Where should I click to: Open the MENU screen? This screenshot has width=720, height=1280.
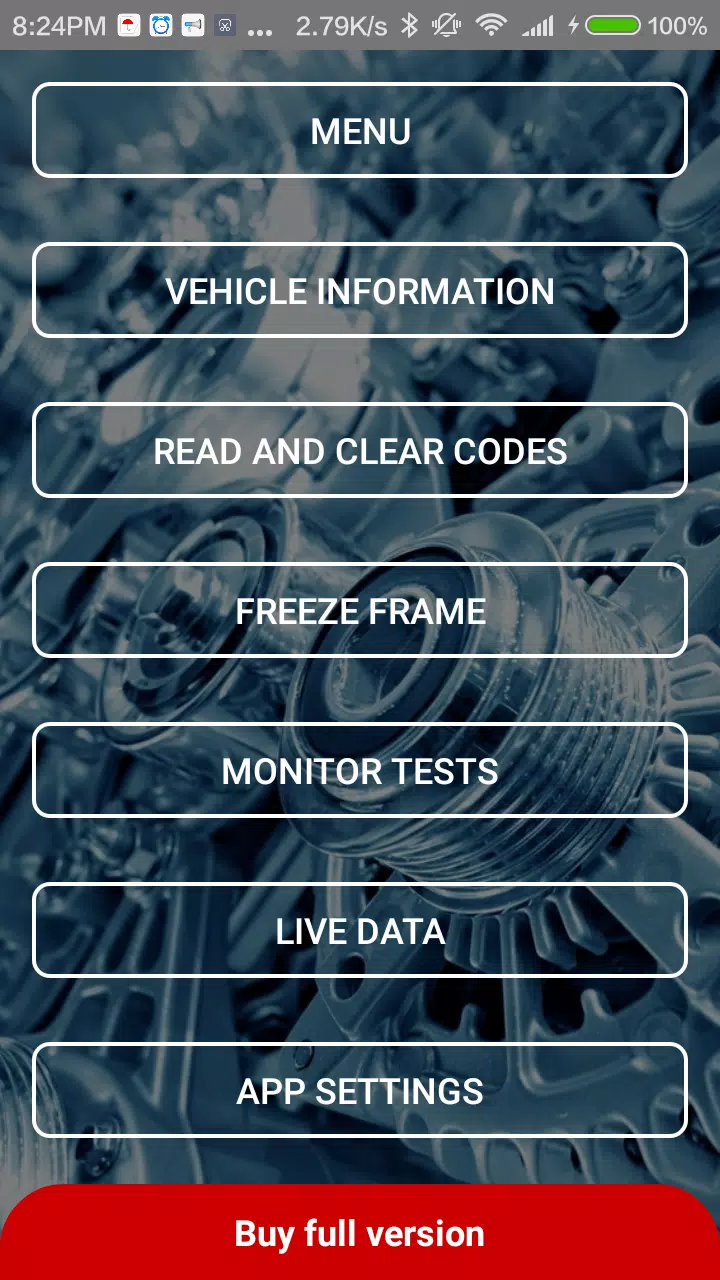[x=360, y=130]
